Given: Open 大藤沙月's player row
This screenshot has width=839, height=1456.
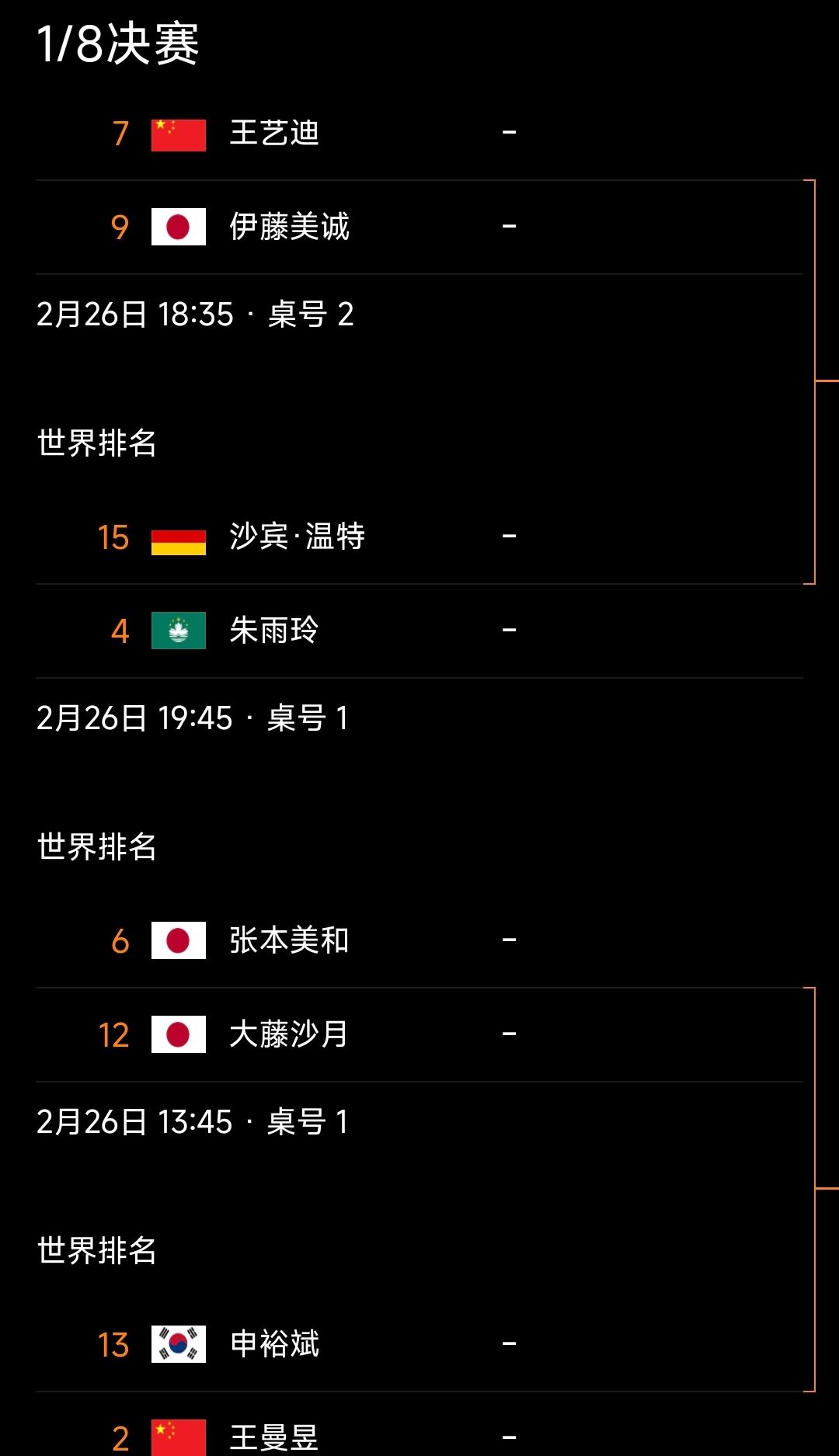Looking at the screenshot, I should (x=419, y=1035).
